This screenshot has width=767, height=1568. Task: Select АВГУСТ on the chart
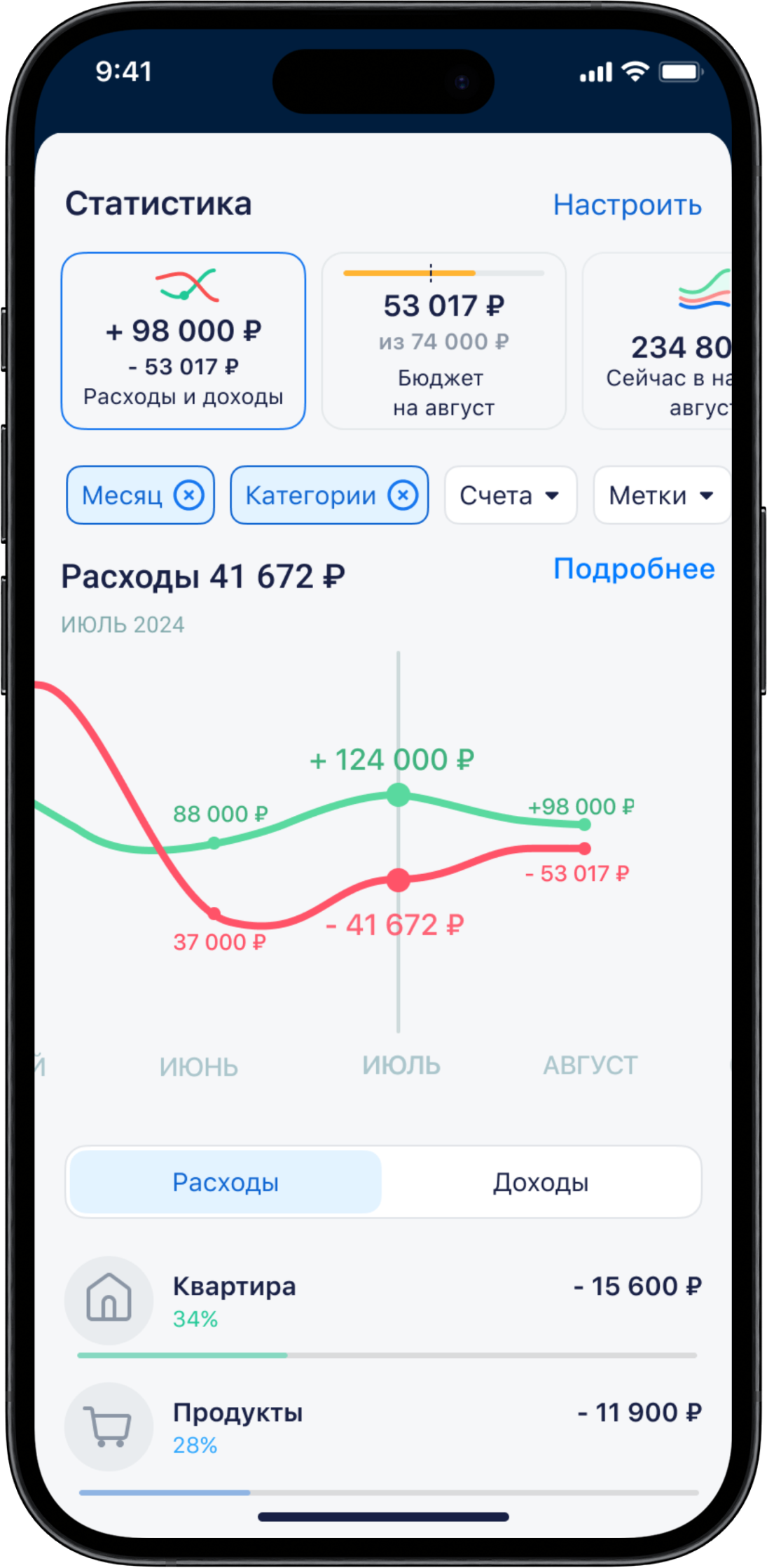click(590, 1065)
